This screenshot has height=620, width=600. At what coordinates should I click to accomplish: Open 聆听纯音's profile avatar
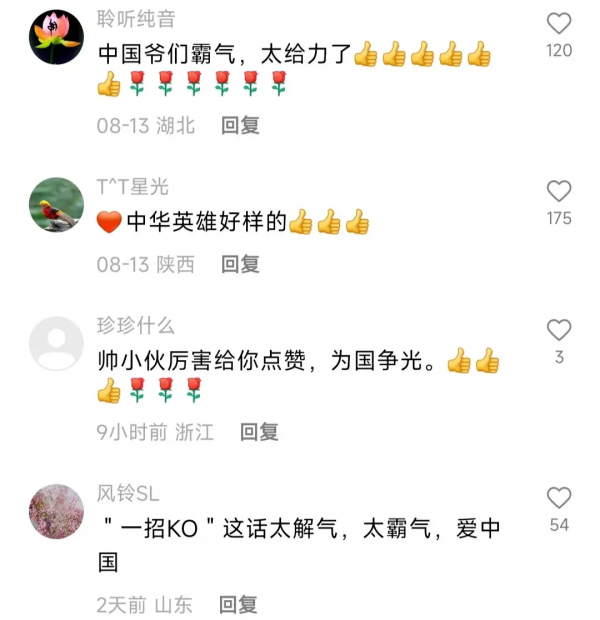(x=56, y=37)
